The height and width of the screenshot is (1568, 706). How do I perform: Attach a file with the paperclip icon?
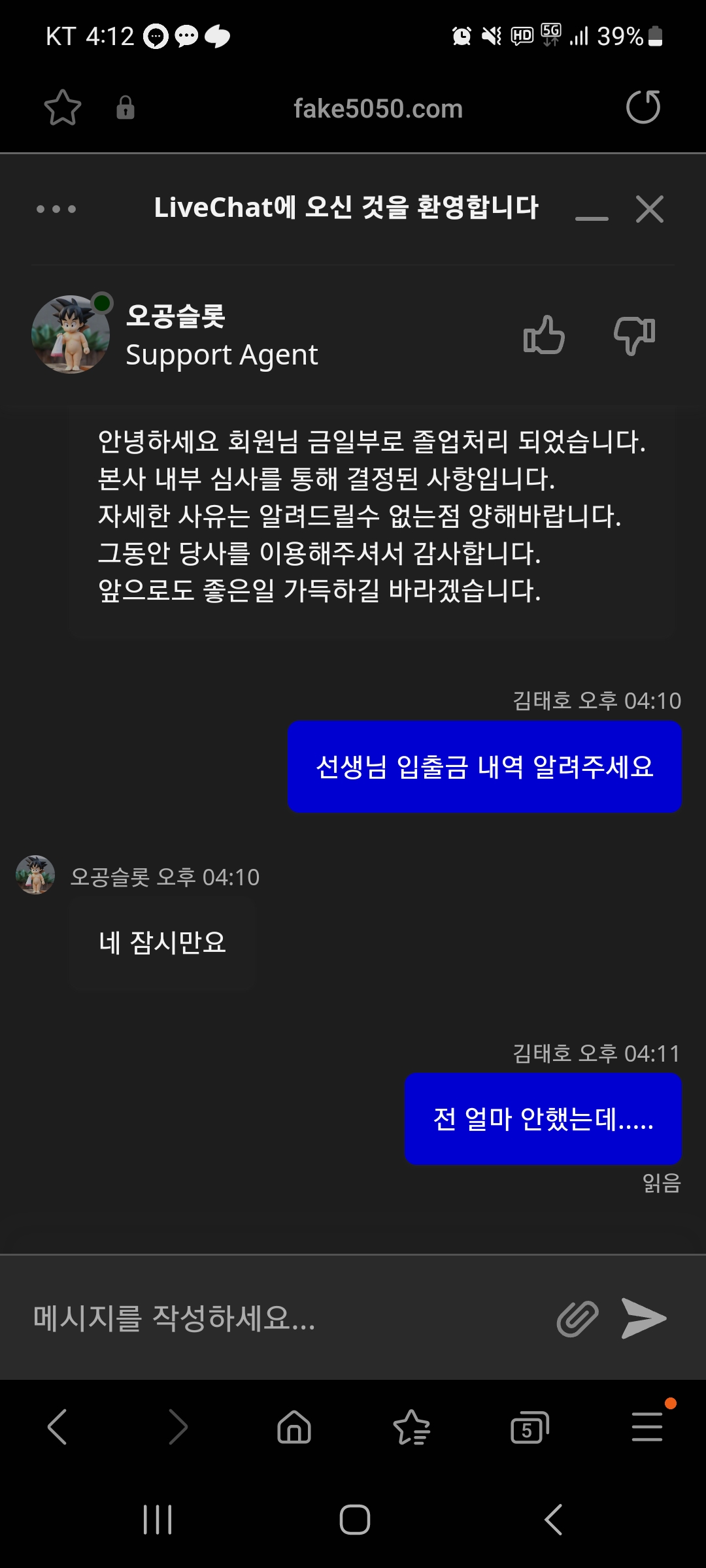click(577, 1318)
